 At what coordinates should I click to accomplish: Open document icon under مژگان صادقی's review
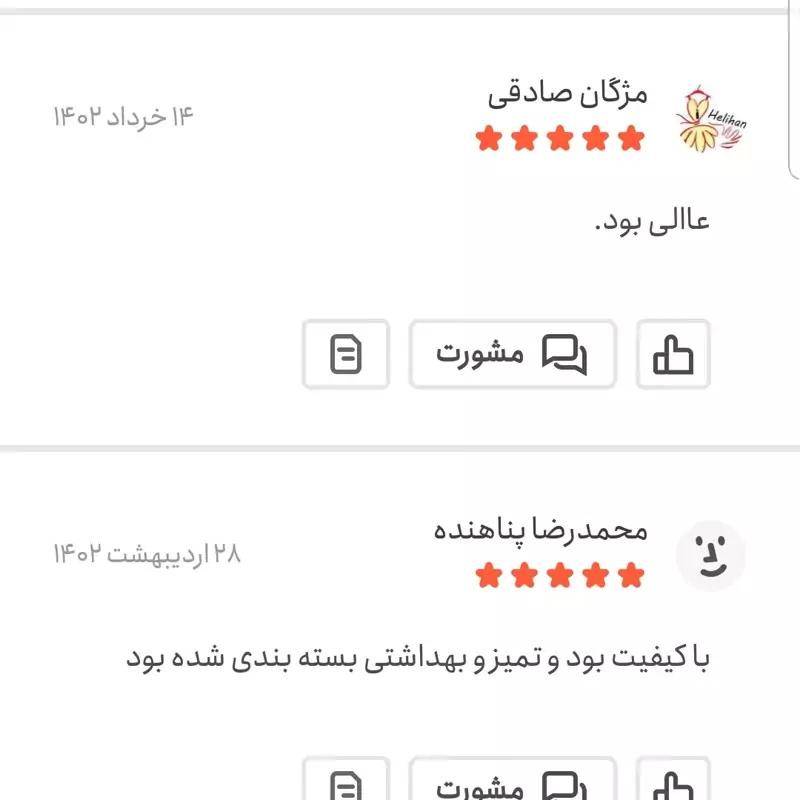pyautogui.click(x=346, y=354)
